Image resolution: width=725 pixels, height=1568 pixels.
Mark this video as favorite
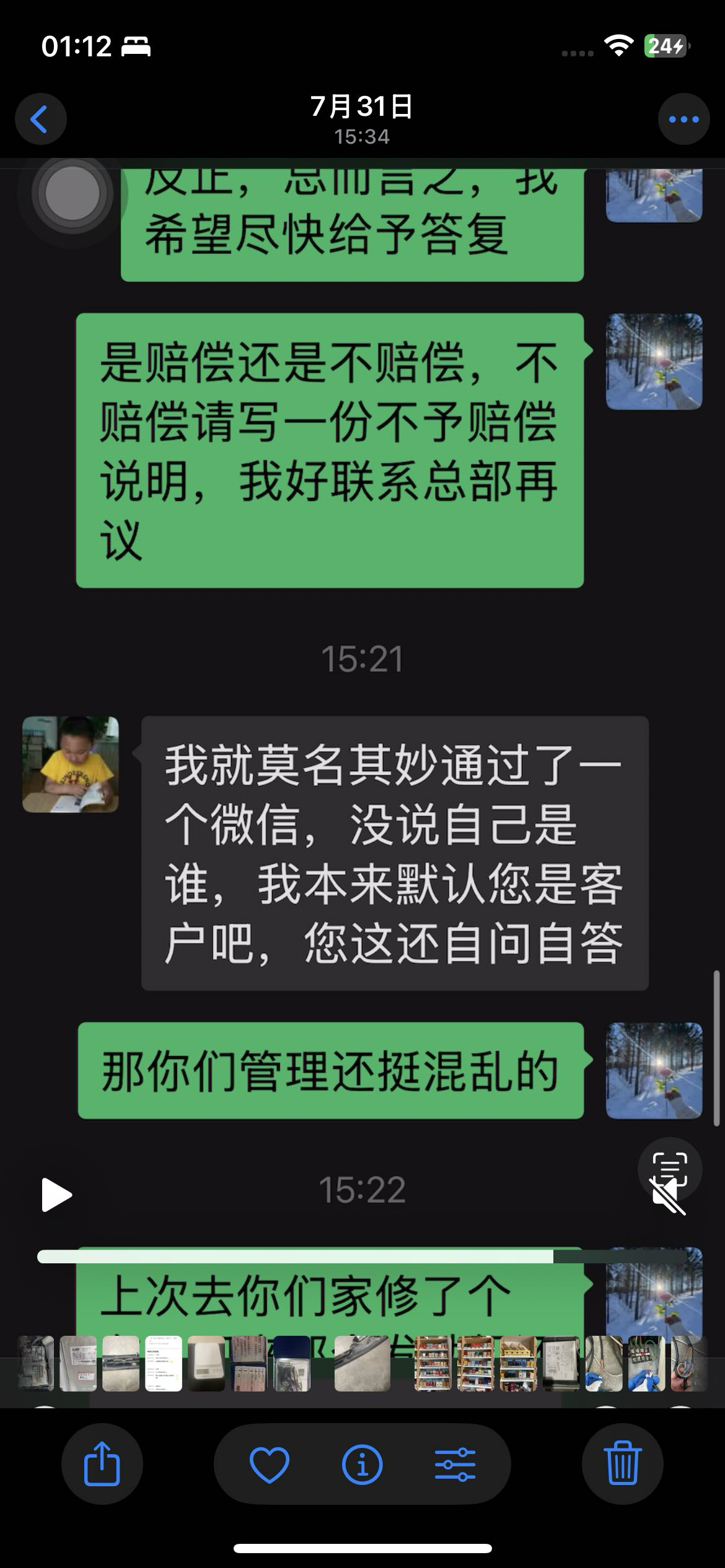pyautogui.click(x=269, y=1464)
